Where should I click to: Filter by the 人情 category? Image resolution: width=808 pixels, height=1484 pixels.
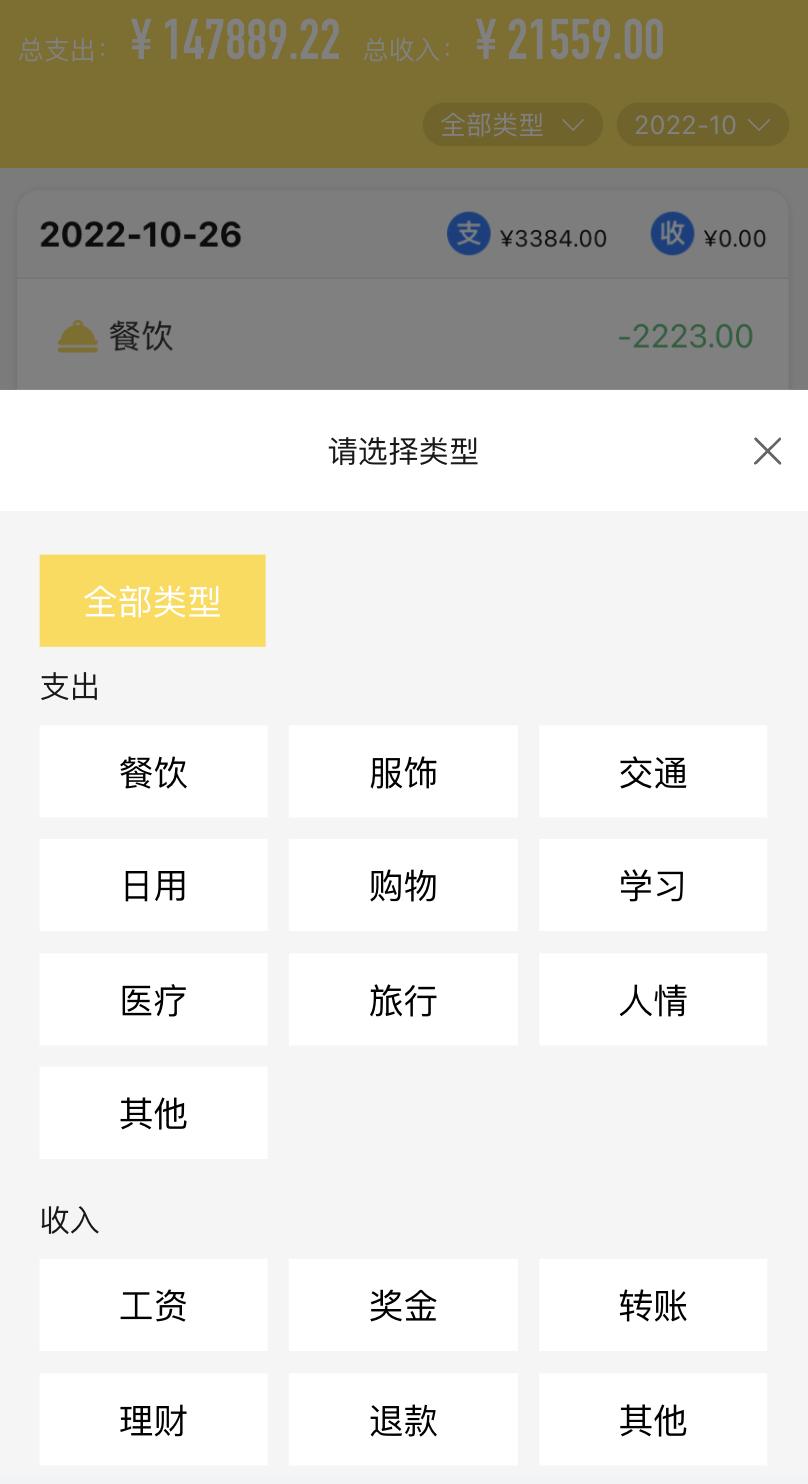coord(652,1000)
